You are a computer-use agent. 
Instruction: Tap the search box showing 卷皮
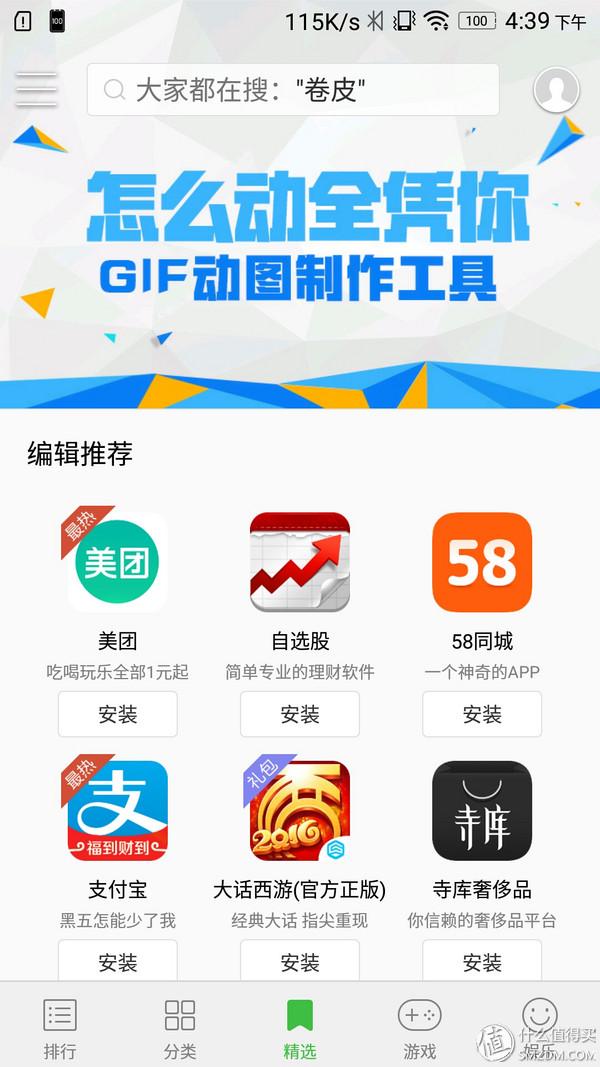pyautogui.click(x=292, y=90)
